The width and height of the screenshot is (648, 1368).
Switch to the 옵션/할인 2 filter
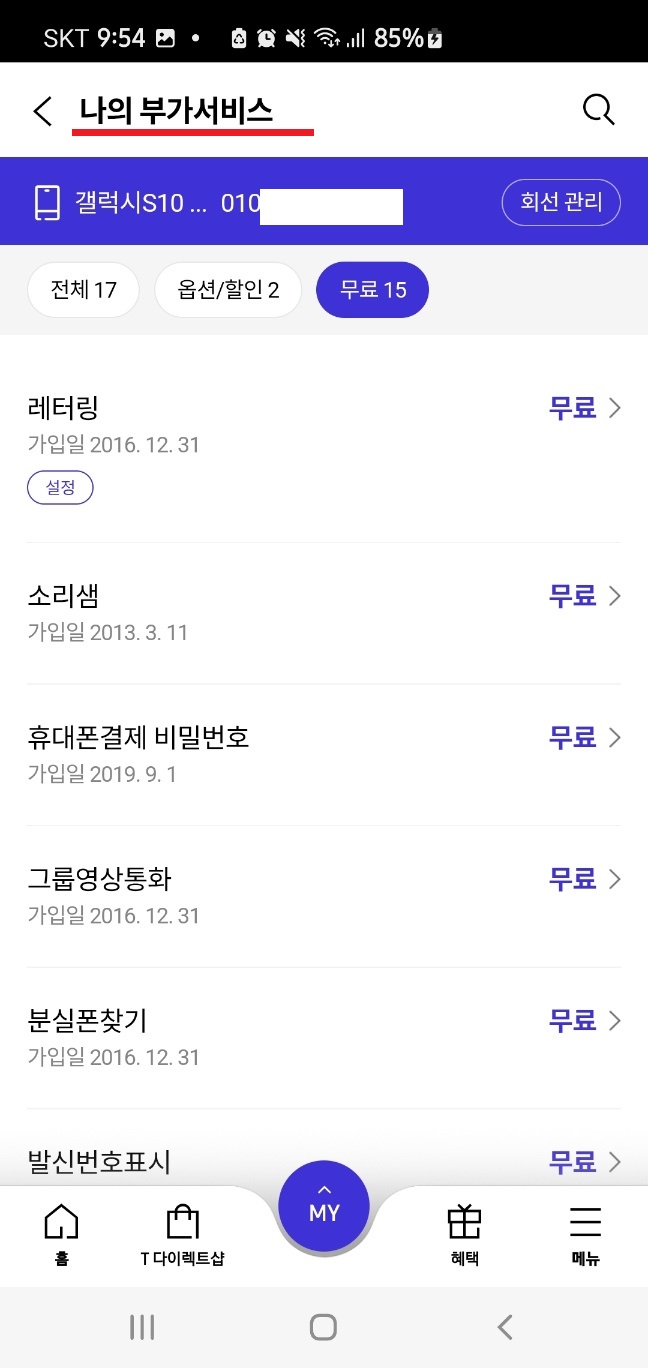coord(228,290)
